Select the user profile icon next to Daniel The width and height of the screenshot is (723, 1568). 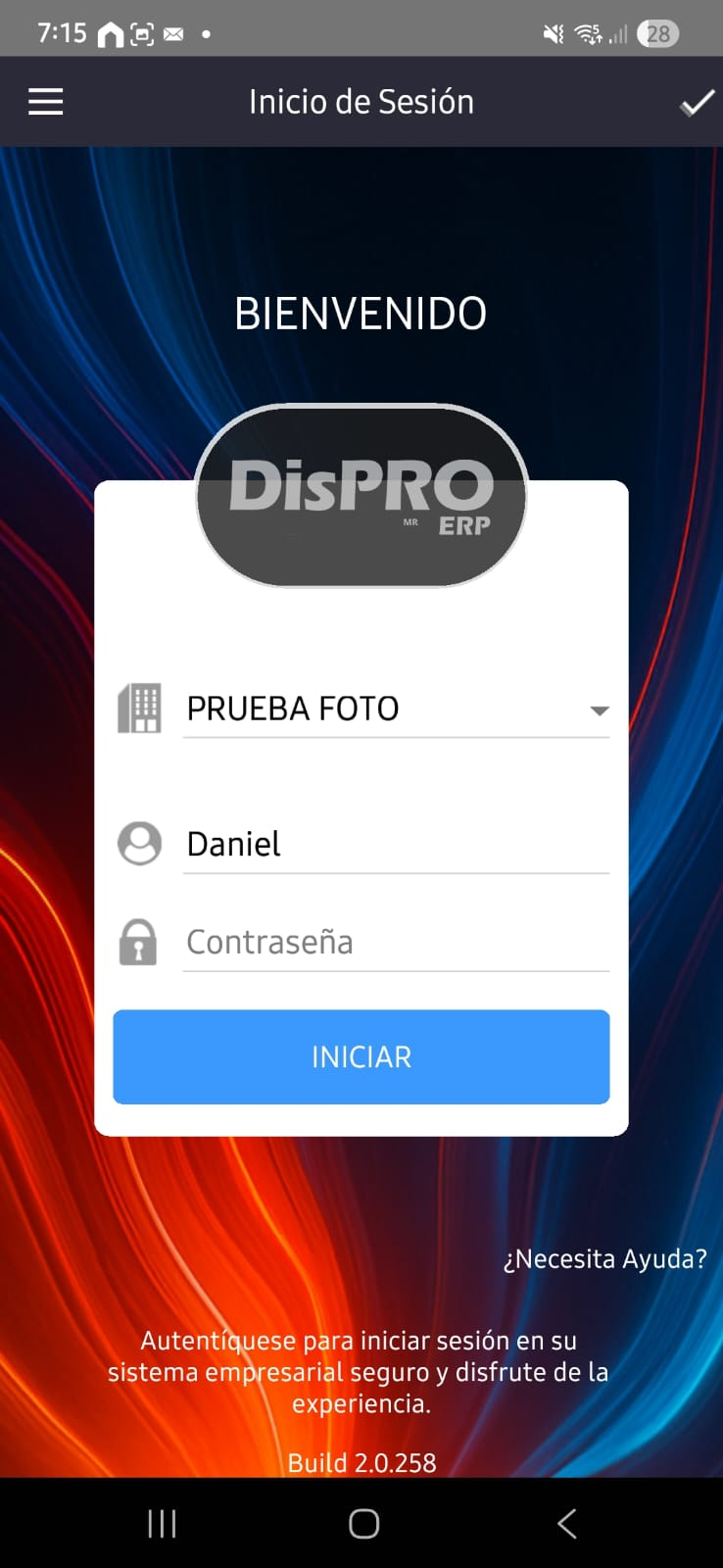pyautogui.click(x=139, y=843)
